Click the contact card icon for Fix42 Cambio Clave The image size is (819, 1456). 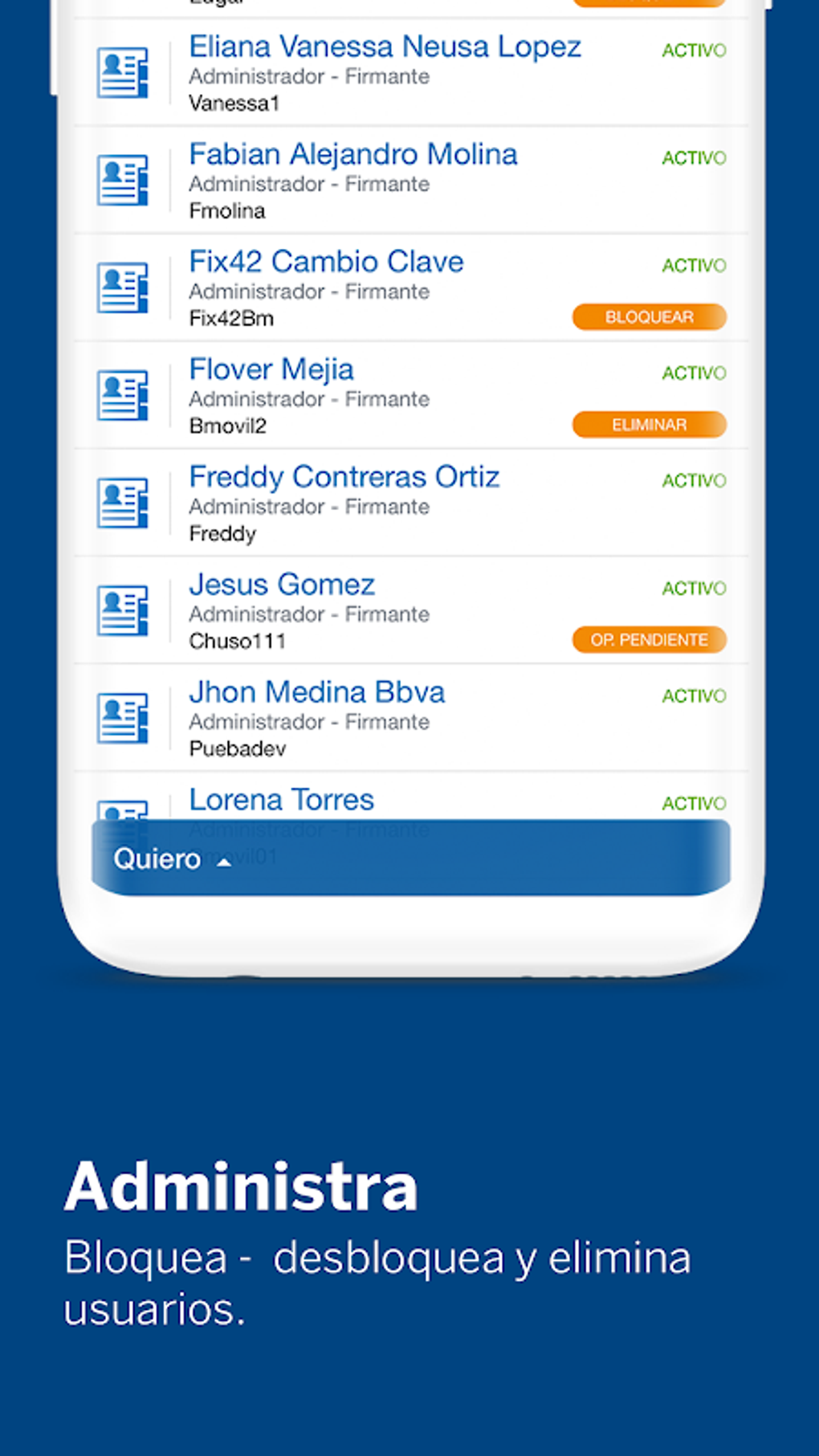point(122,288)
